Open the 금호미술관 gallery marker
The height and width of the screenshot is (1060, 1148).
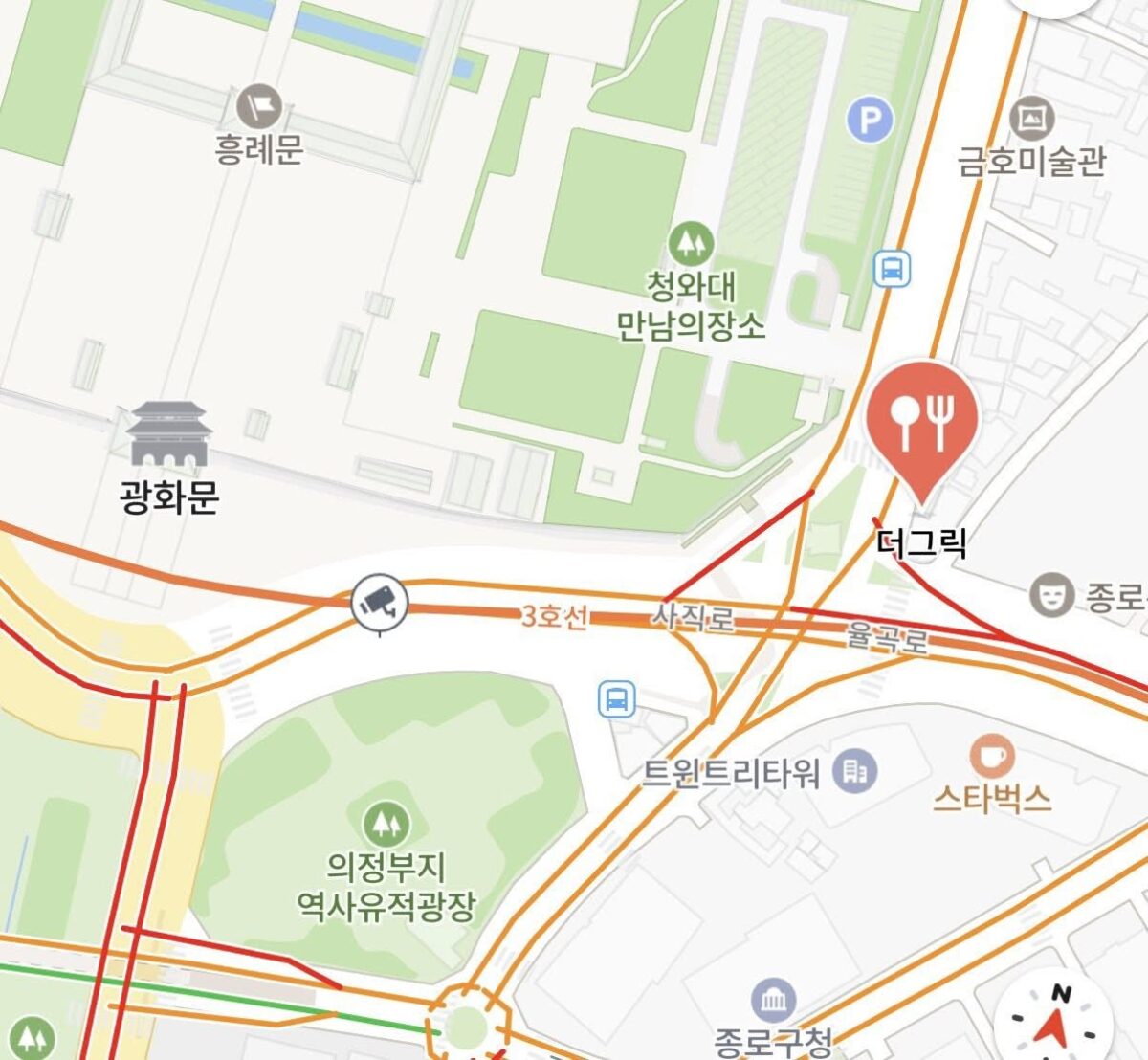1031,120
